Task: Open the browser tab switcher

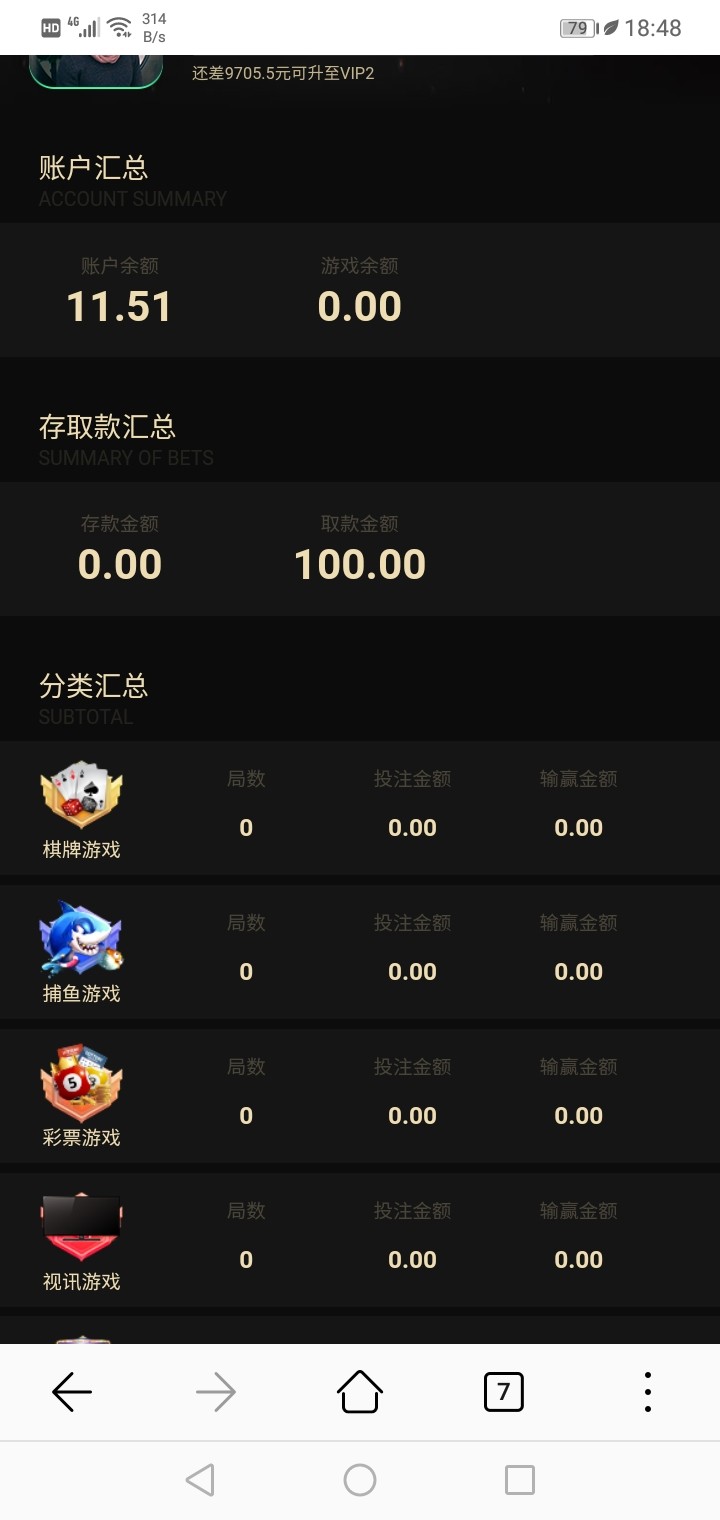Action: click(503, 1391)
